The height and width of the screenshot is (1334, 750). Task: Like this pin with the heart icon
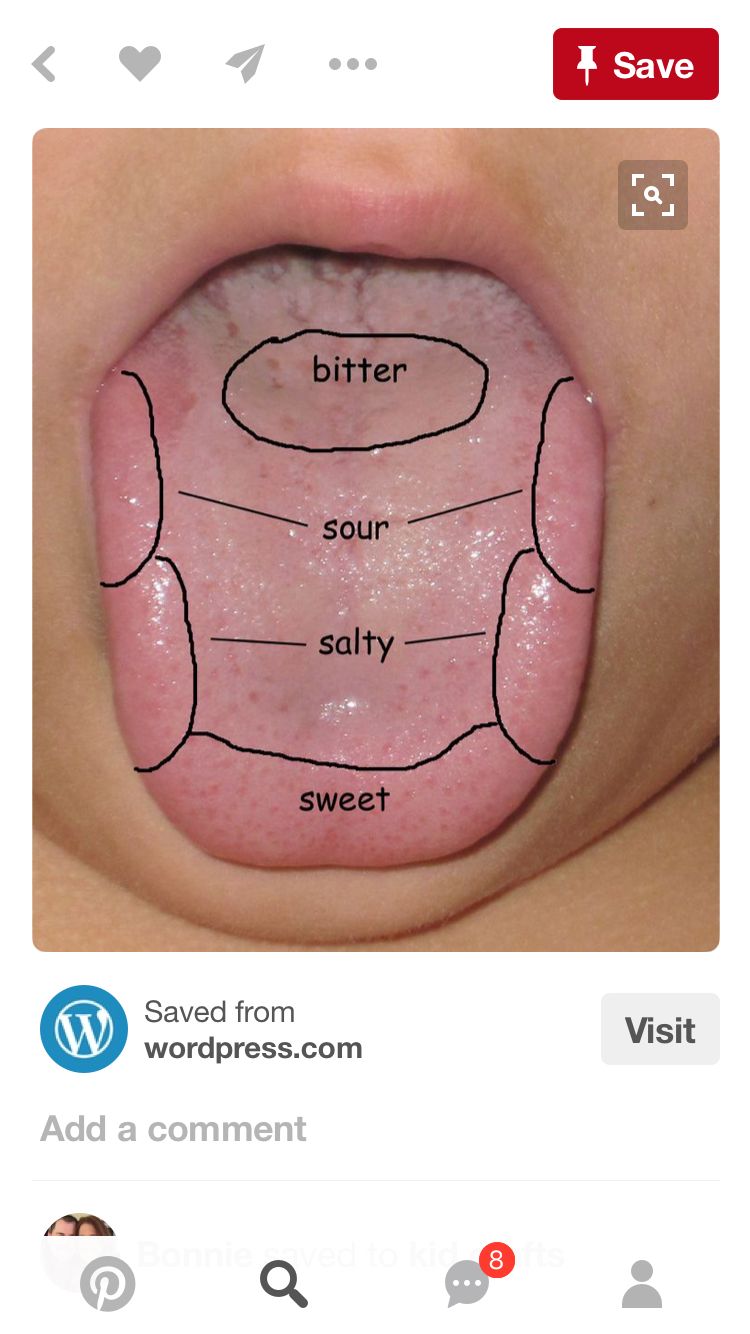coord(140,65)
